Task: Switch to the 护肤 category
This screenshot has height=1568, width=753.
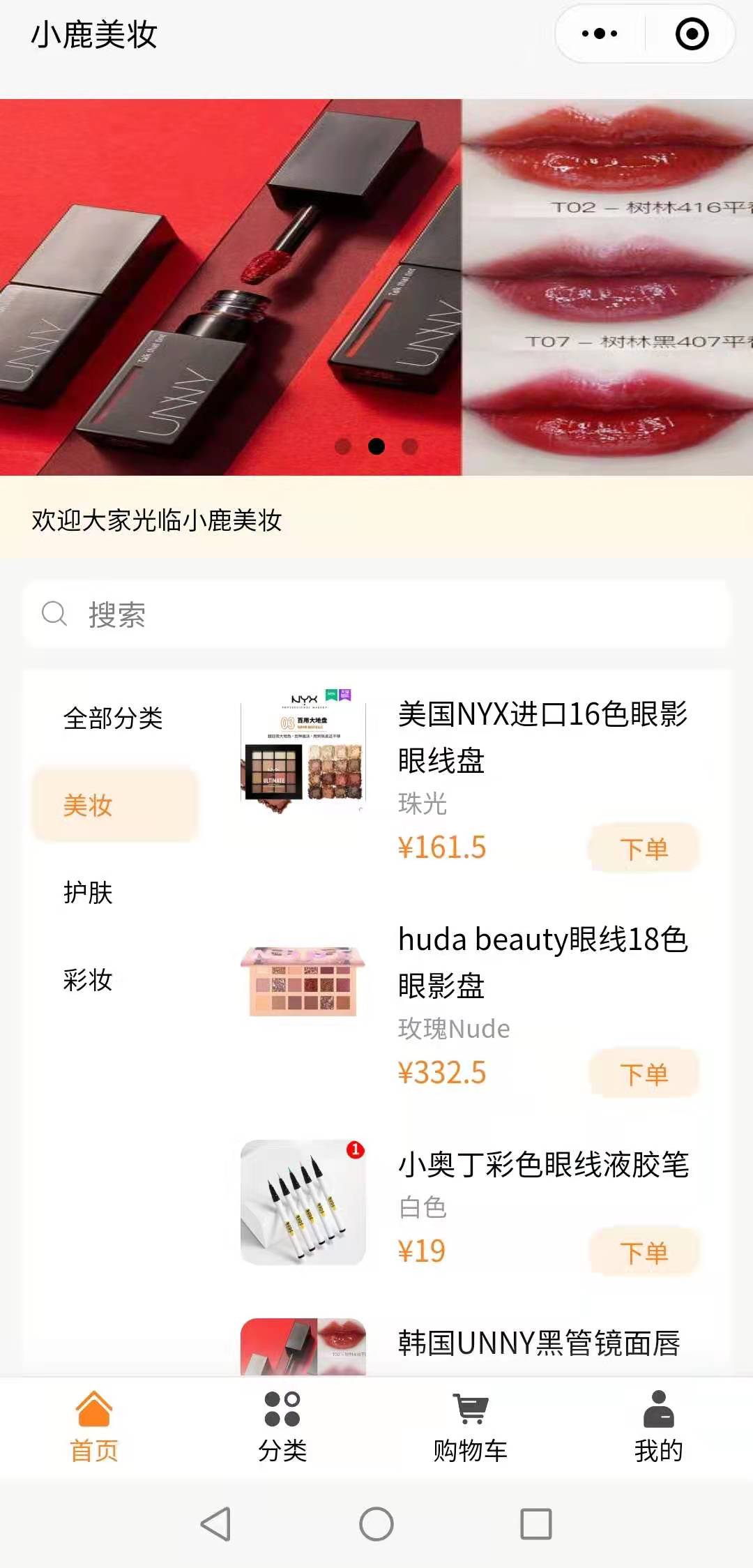Action: click(88, 892)
